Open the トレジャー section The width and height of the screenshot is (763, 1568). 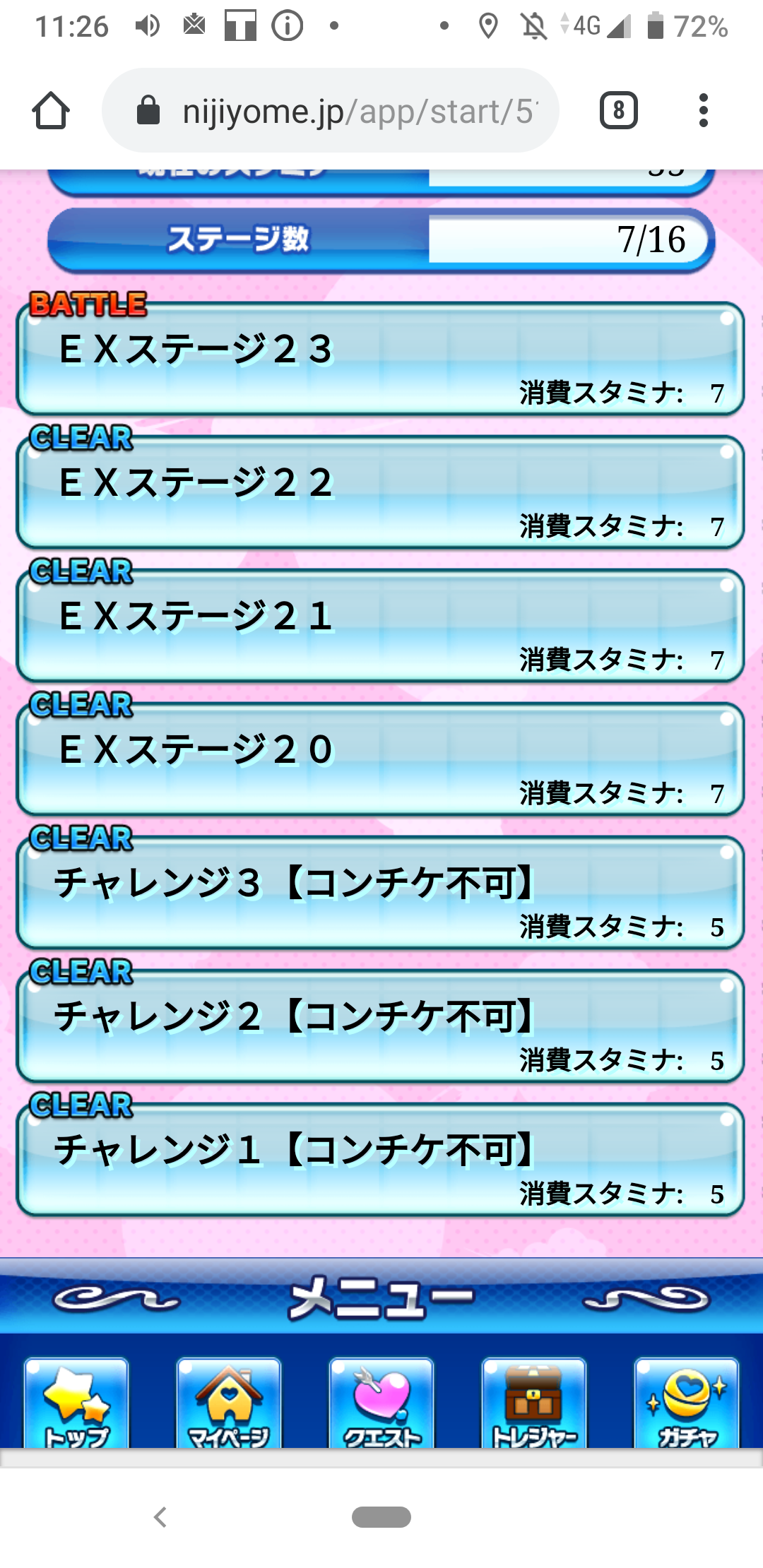tap(534, 1403)
